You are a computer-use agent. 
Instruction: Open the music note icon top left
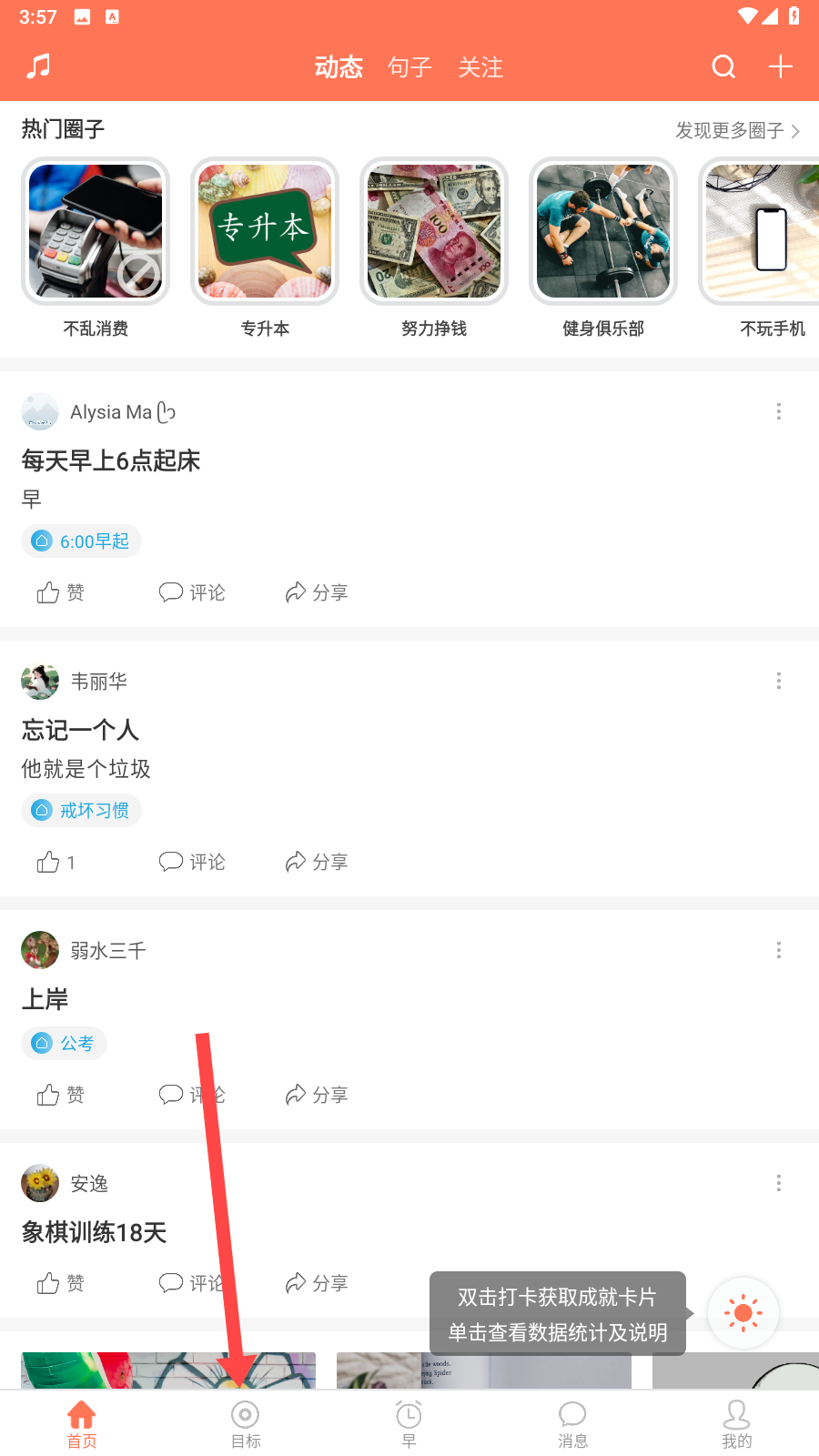click(37, 66)
